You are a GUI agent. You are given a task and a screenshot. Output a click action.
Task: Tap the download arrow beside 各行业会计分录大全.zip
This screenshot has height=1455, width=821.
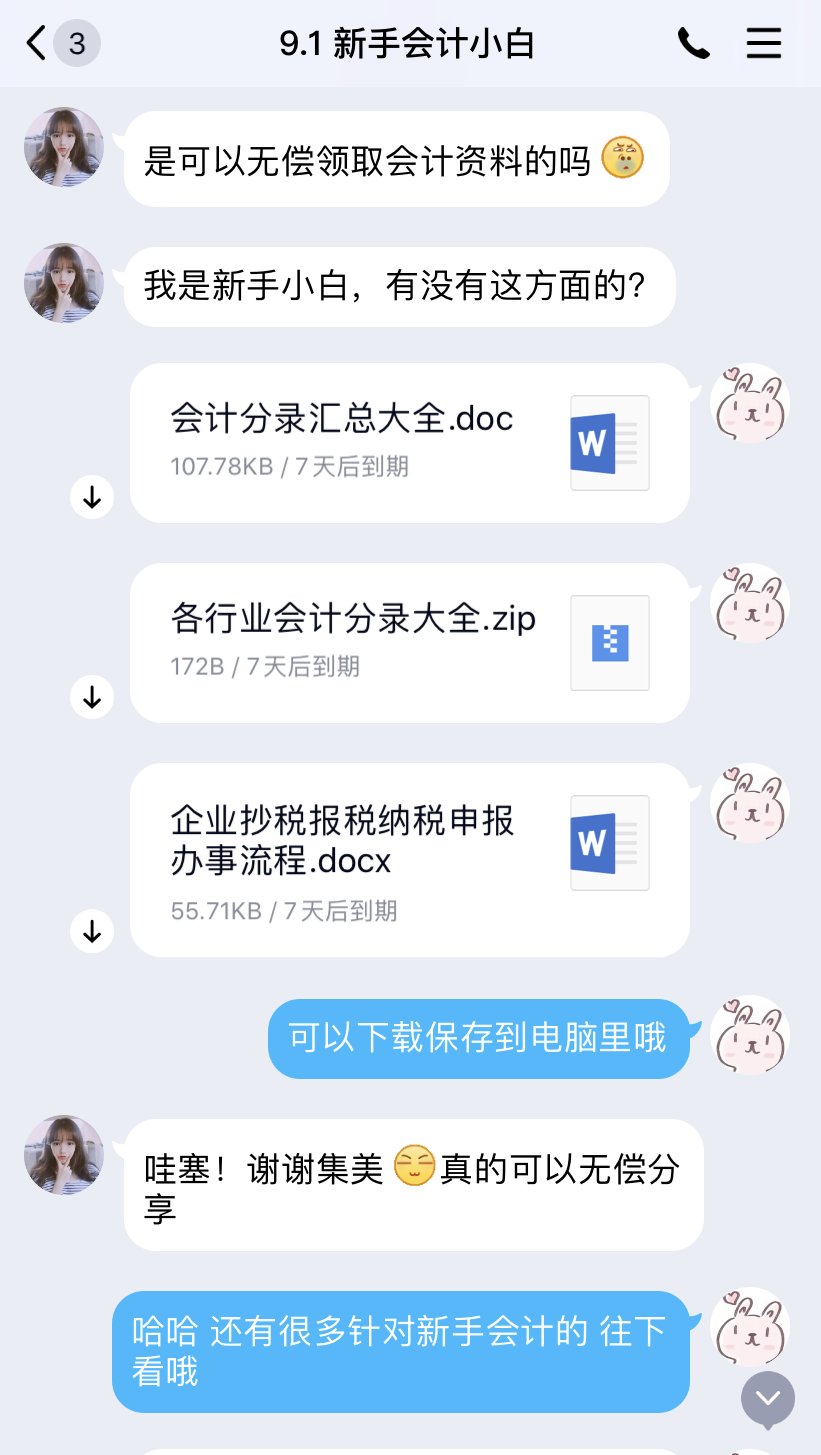coord(91,697)
